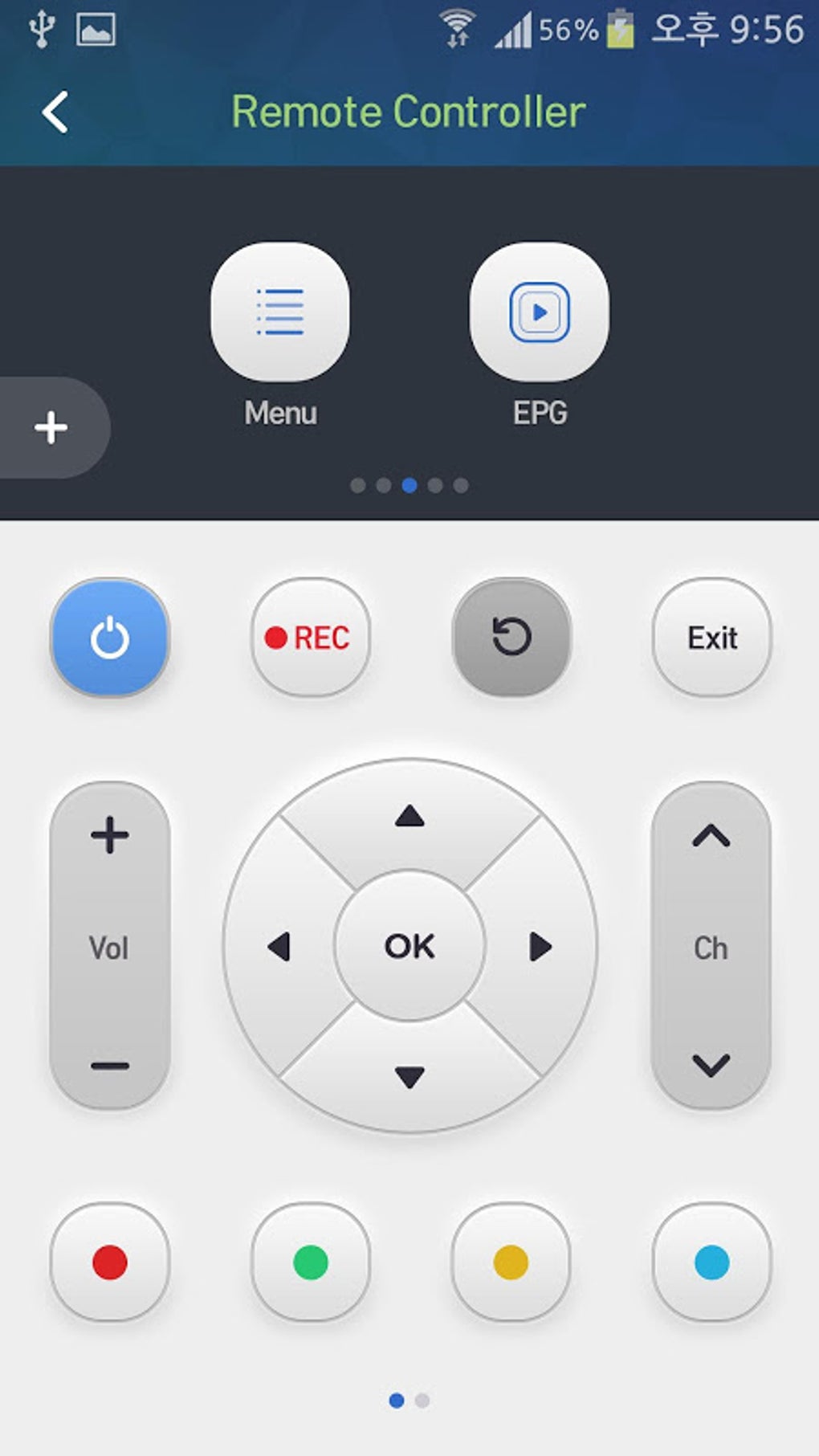The width and height of the screenshot is (819, 1456).
Task: Channel up using Ch chevron
Action: 711,837
